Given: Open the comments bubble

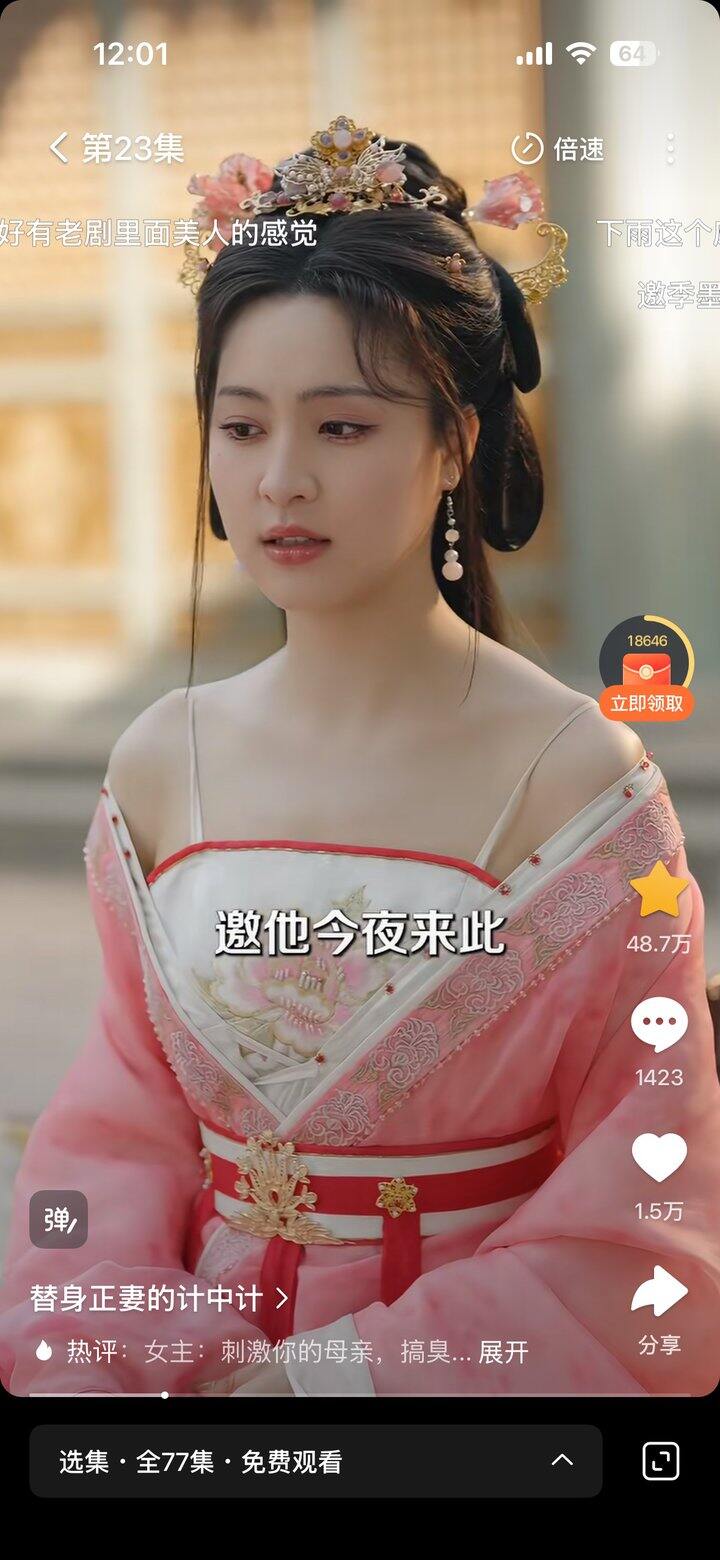Looking at the screenshot, I should 659,1025.
